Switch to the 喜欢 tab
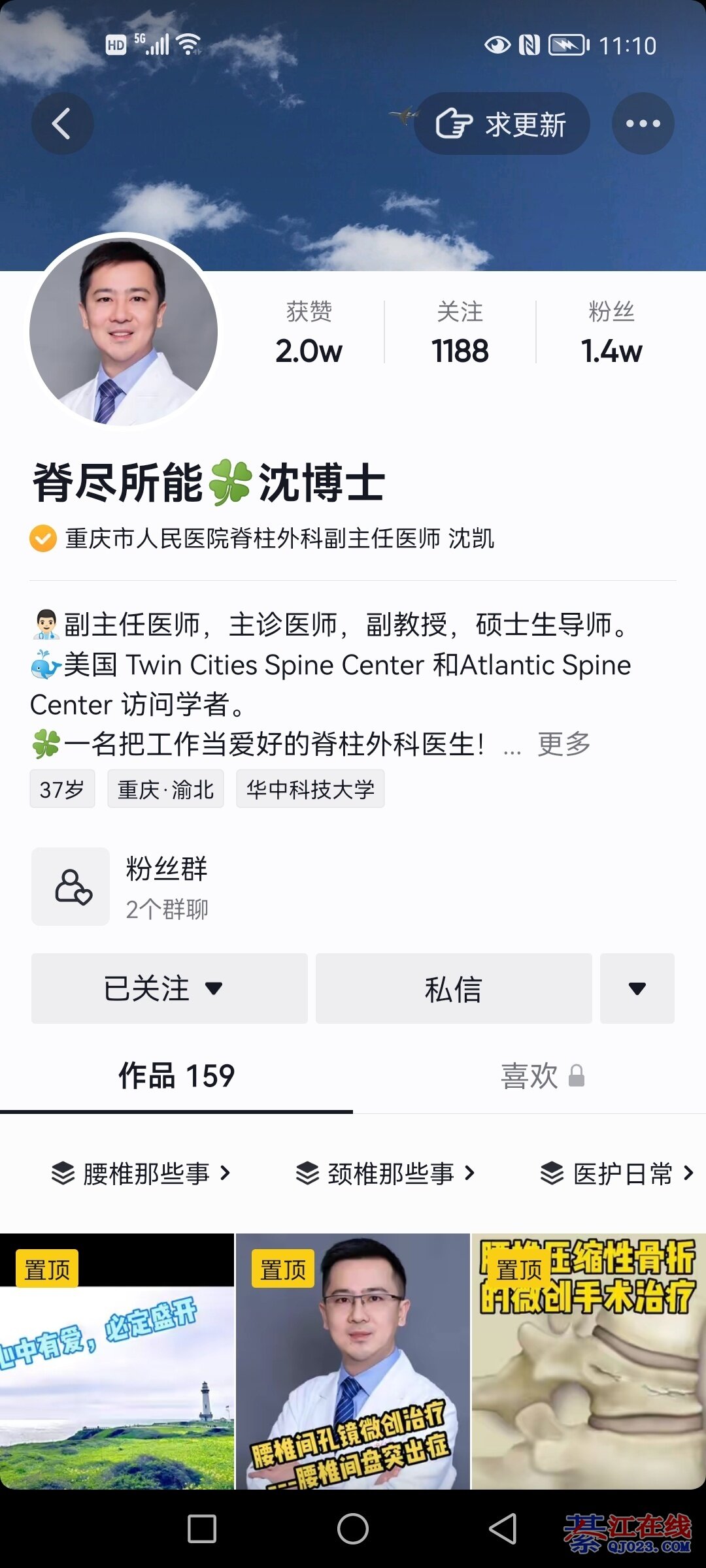This screenshot has width=706, height=1568. [x=529, y=1075]
